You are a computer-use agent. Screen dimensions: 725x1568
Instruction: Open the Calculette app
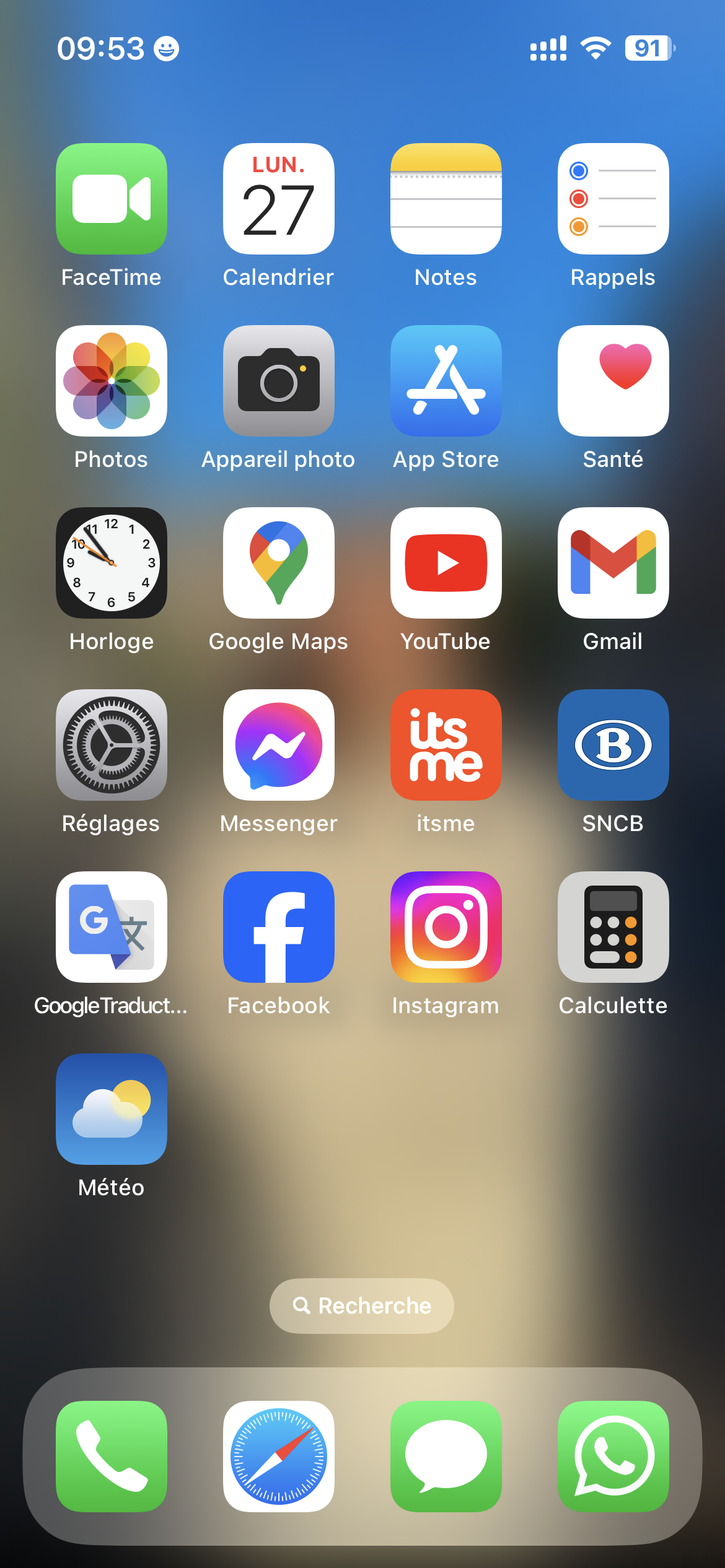pos(613,927)
